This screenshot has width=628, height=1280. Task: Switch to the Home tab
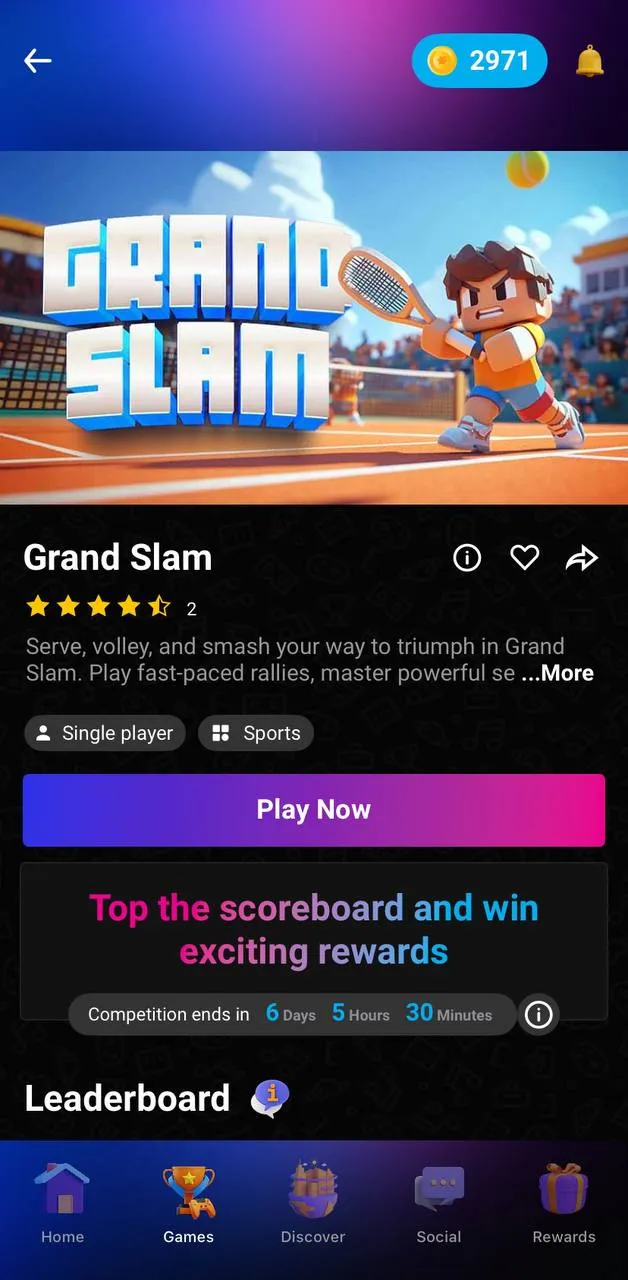tap(62, 1205)
